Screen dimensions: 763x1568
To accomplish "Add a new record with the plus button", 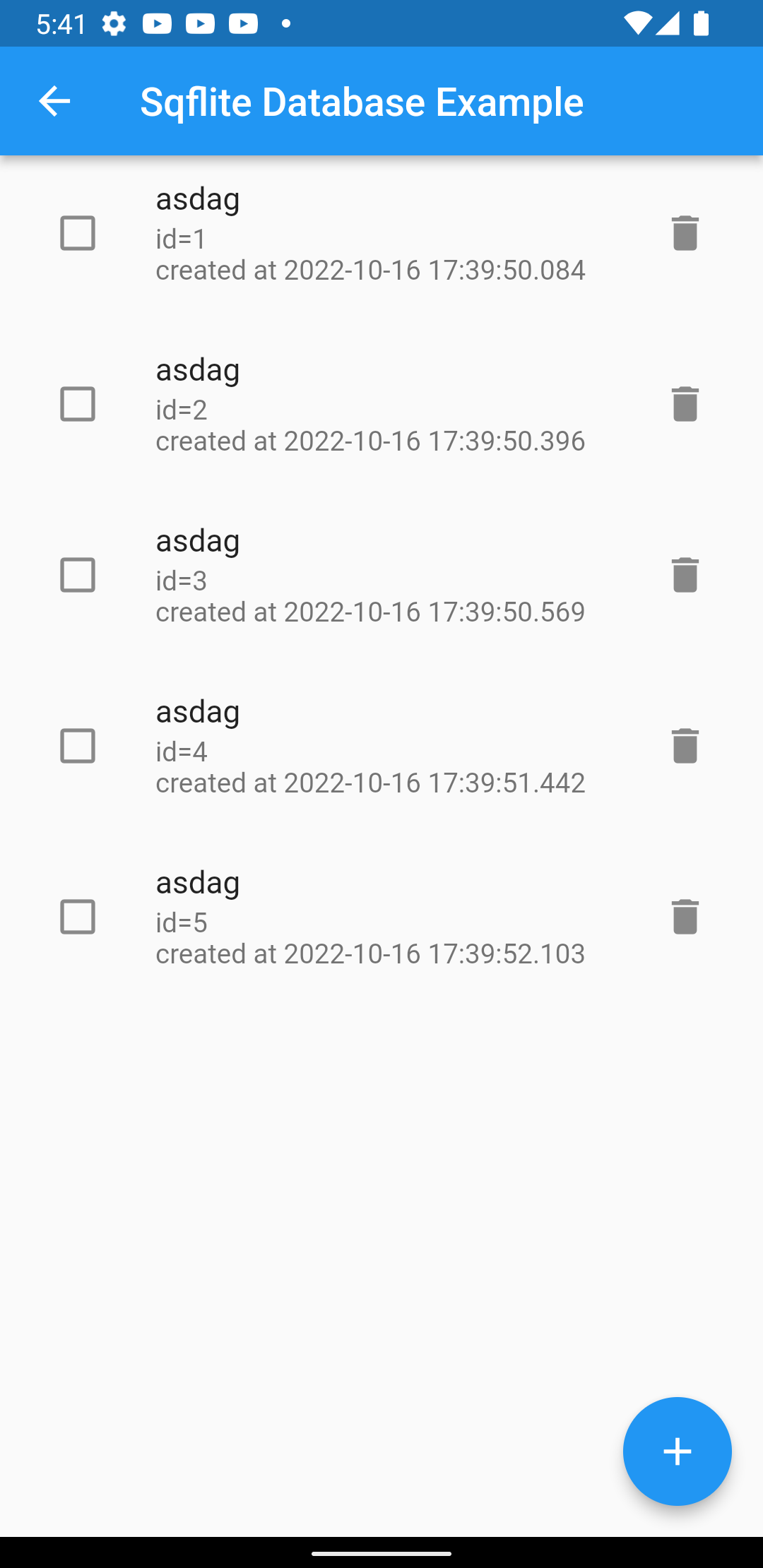I will tap(676, 1451).
